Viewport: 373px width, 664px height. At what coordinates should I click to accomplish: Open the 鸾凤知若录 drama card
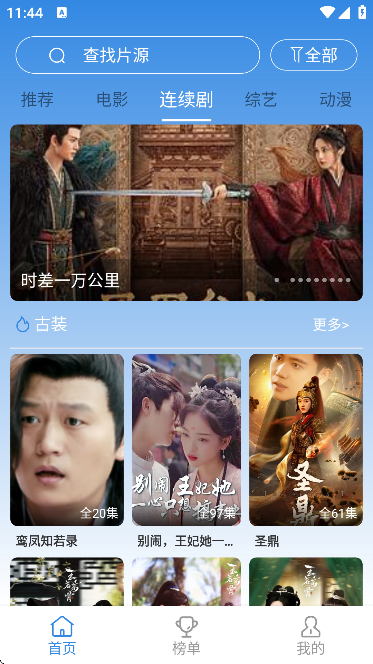tap(67, 451)
